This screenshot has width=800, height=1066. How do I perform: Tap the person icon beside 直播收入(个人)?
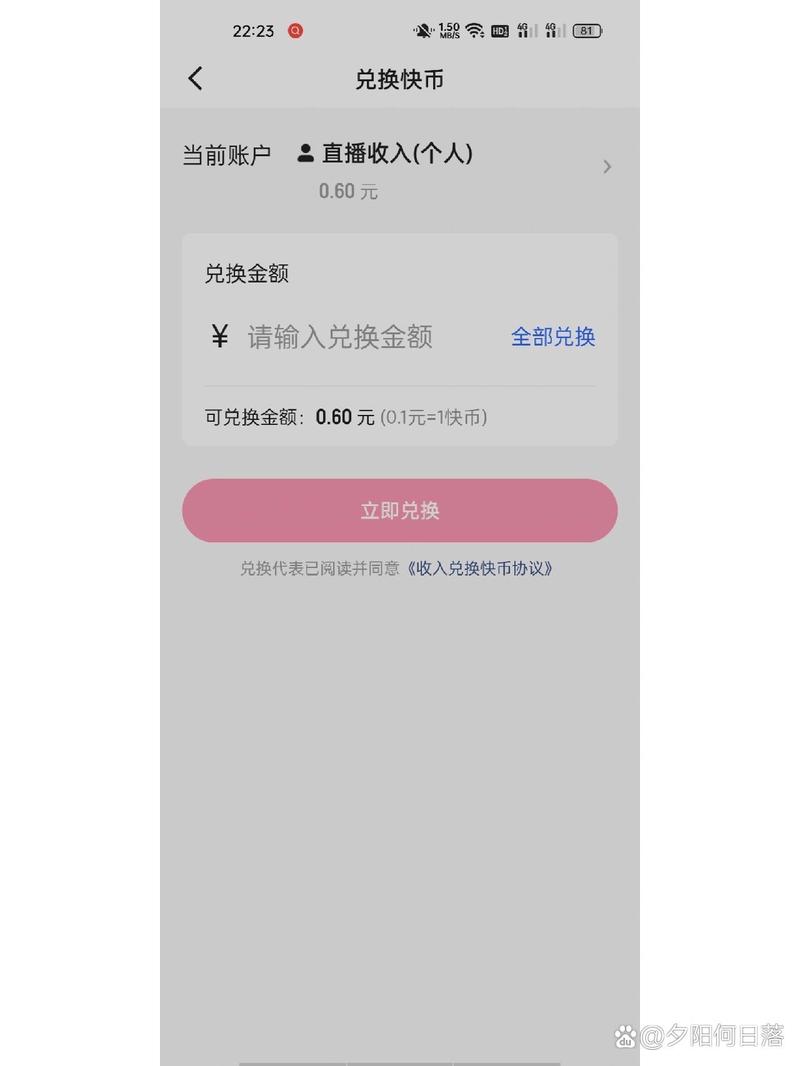point(303,153)
